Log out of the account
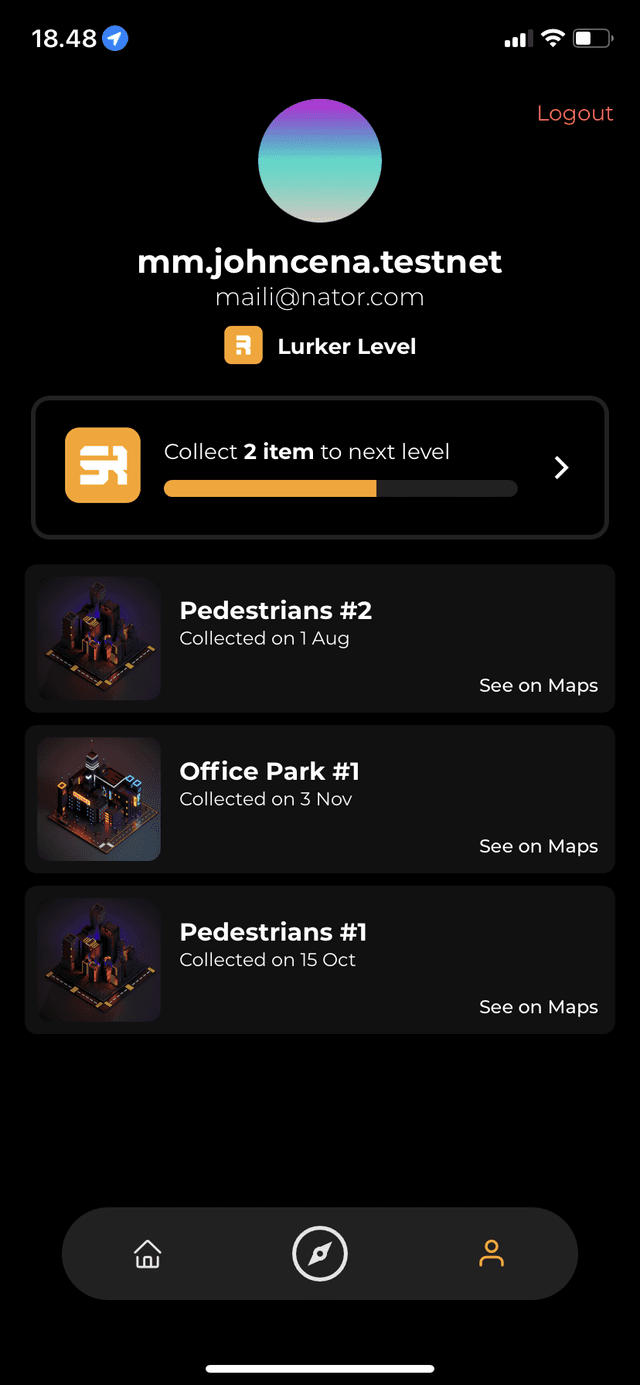The image size is (640, 1385). [x=574, y=114]
